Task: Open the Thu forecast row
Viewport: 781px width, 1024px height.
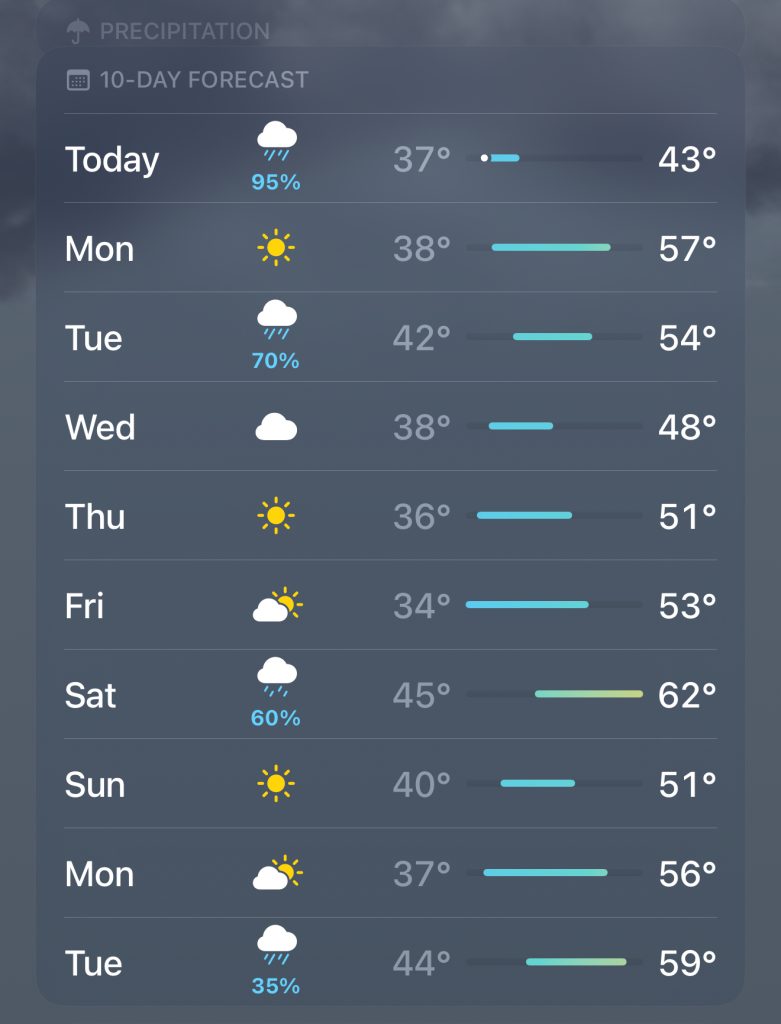Action: click(390, 516)
